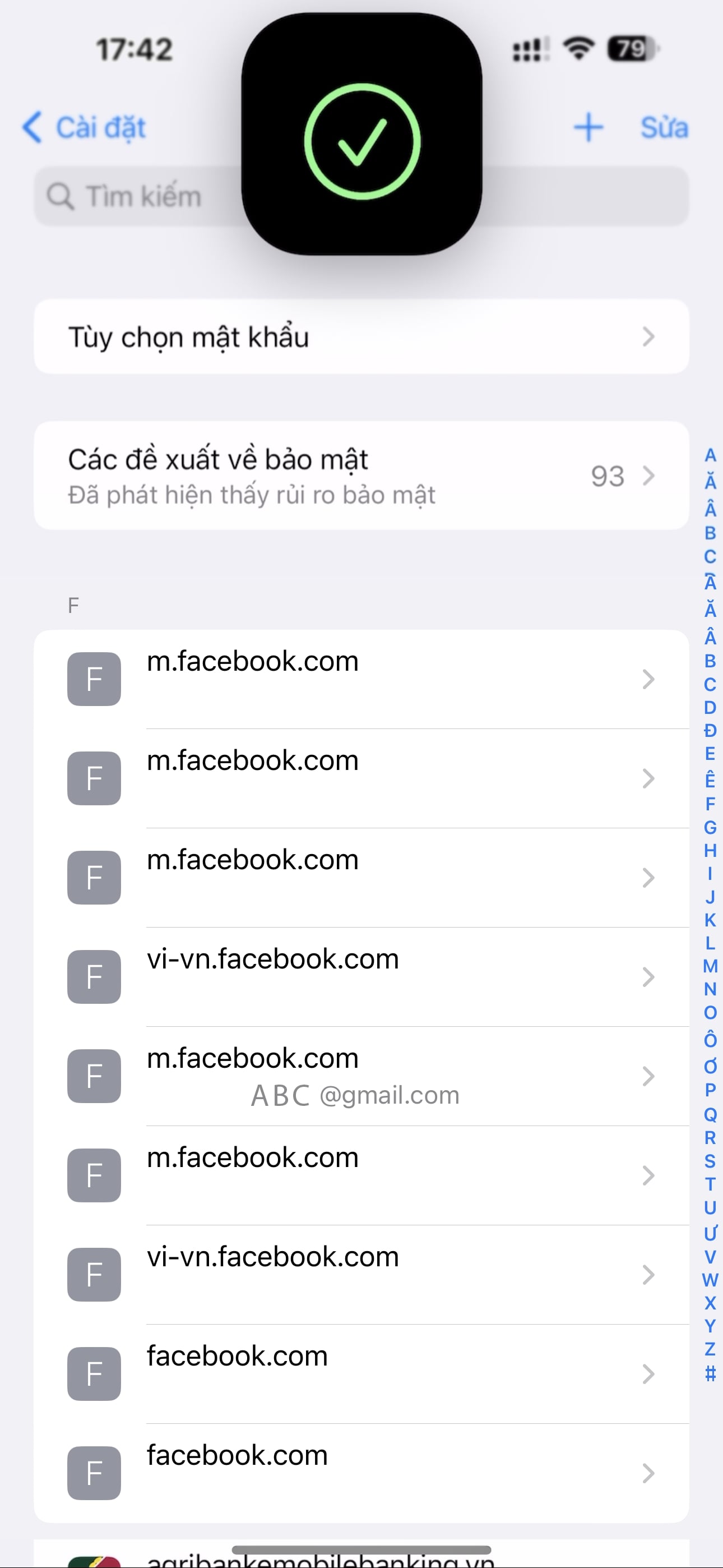Open Tùy chọn mật khẩu

click(361, 336)
